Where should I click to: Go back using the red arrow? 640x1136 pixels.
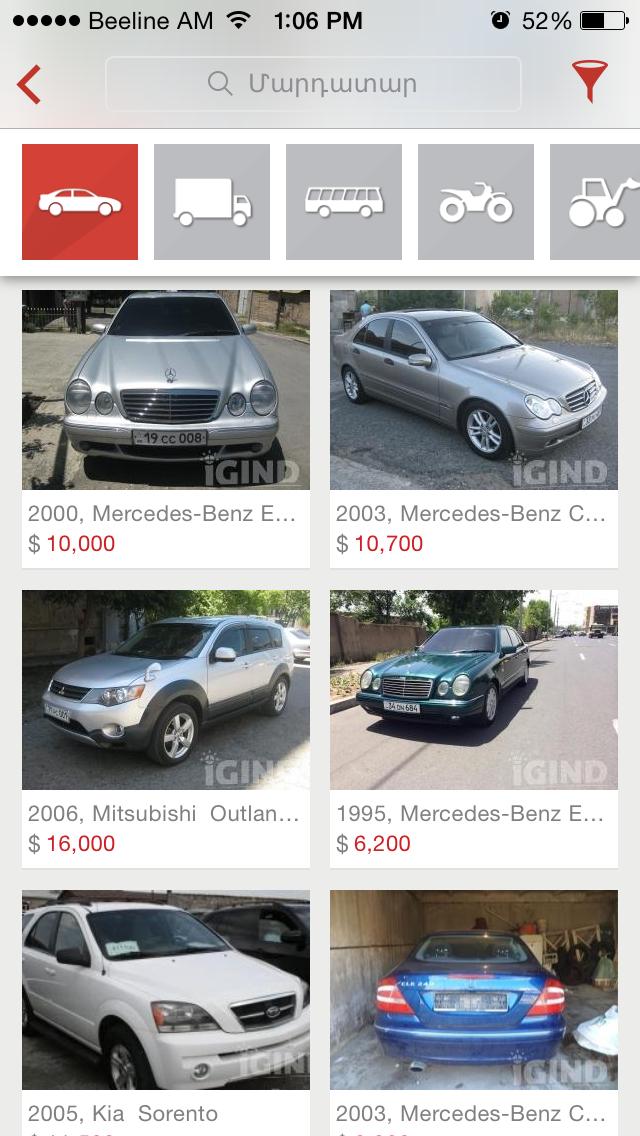[29, 84]
